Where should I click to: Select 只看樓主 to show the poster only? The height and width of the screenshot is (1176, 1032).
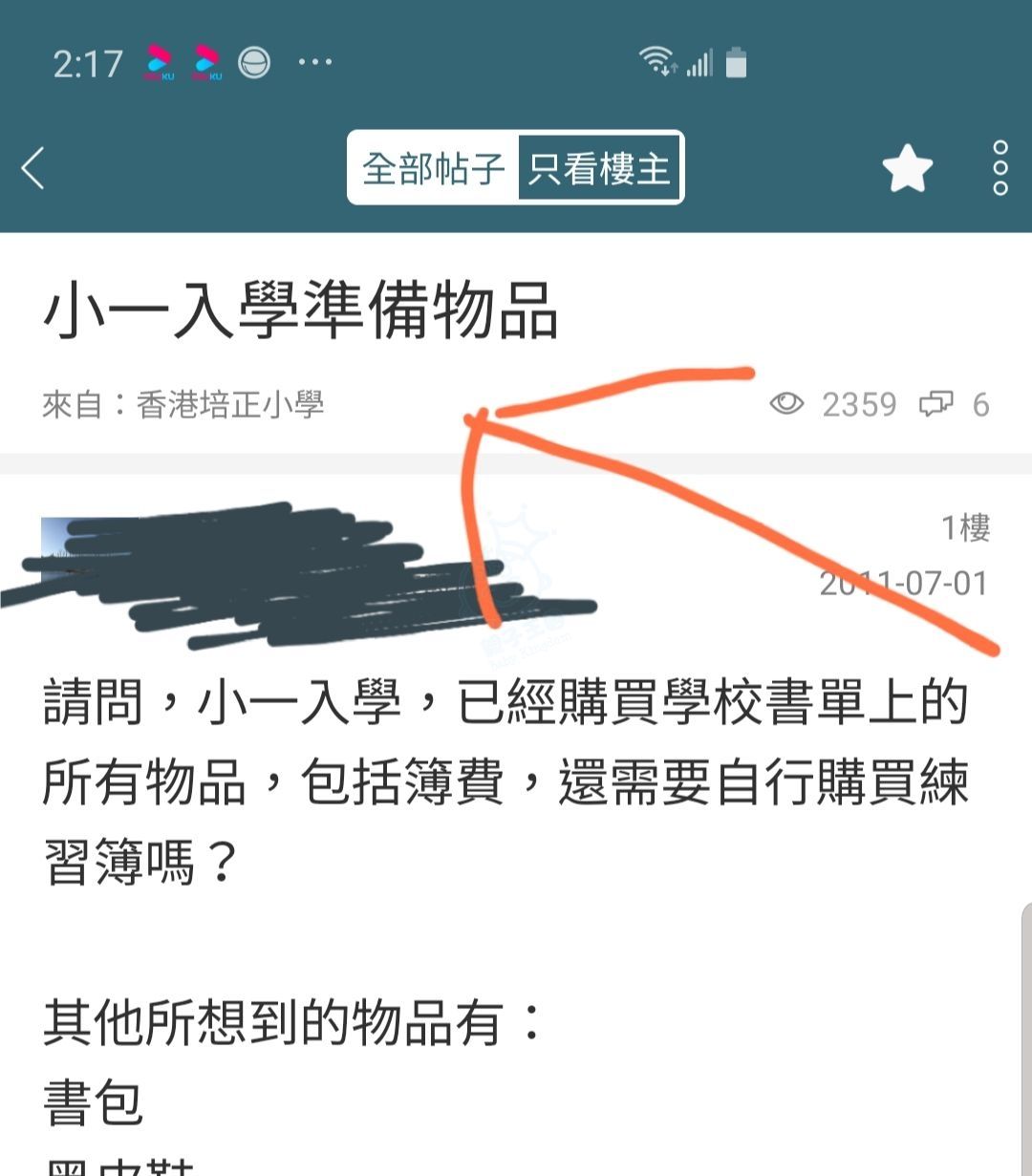click(599, 169)
